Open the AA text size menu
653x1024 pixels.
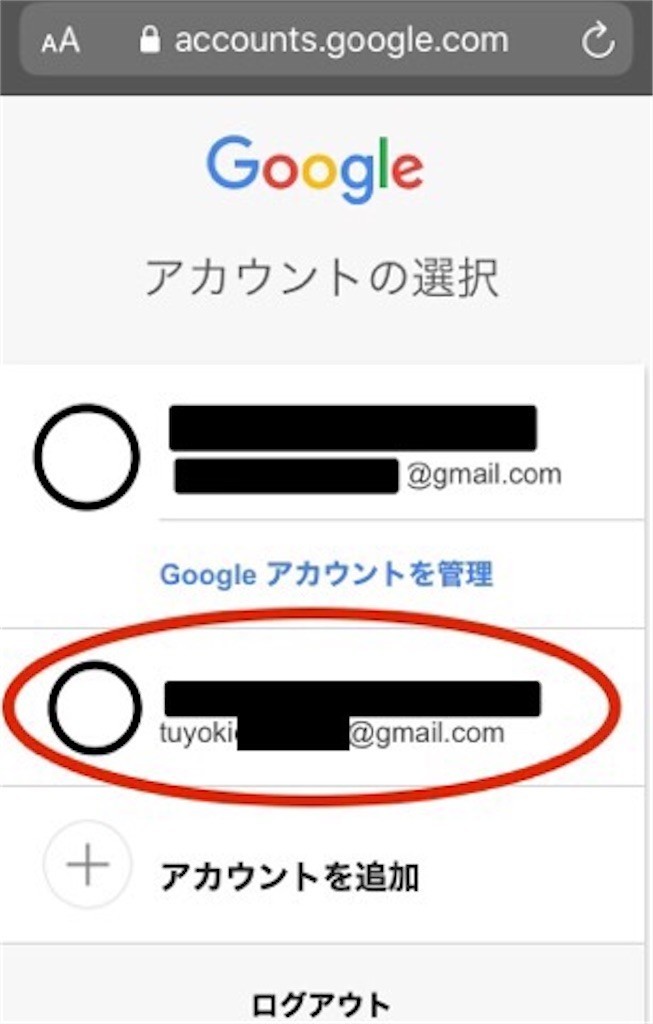pyautogui.click(x=60, y=41)
